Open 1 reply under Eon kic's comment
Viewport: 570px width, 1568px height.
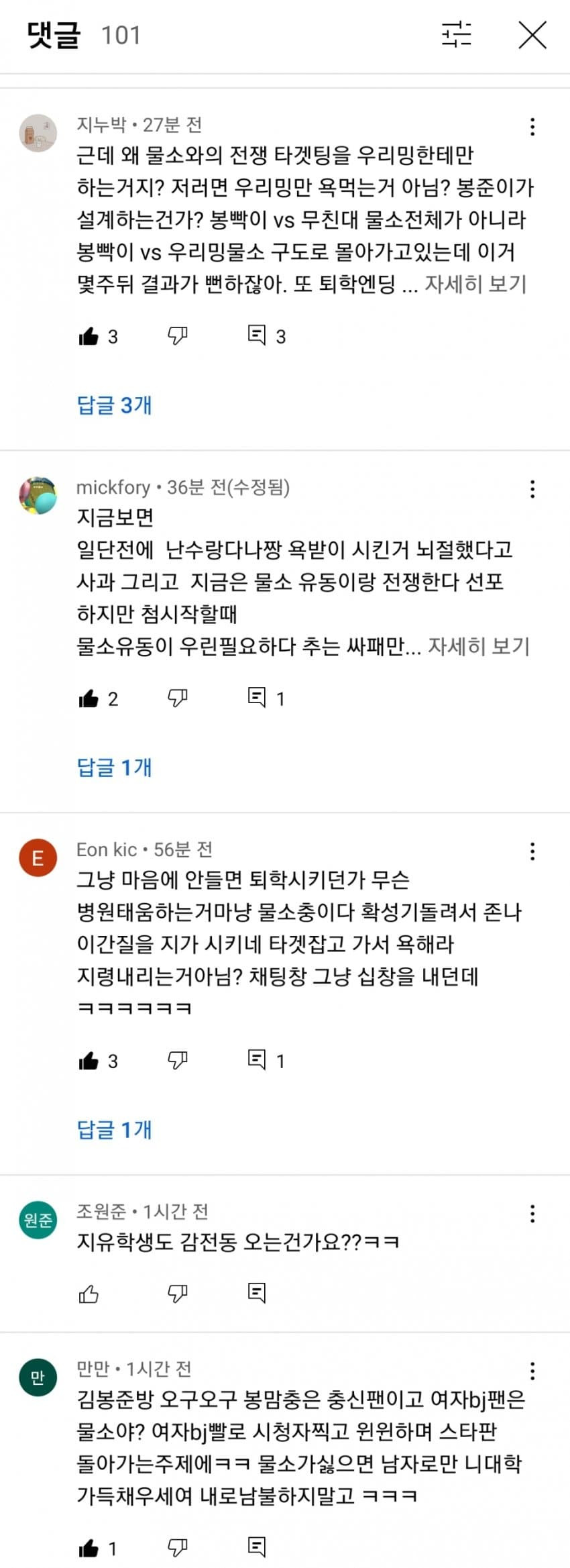(114, 1130)
